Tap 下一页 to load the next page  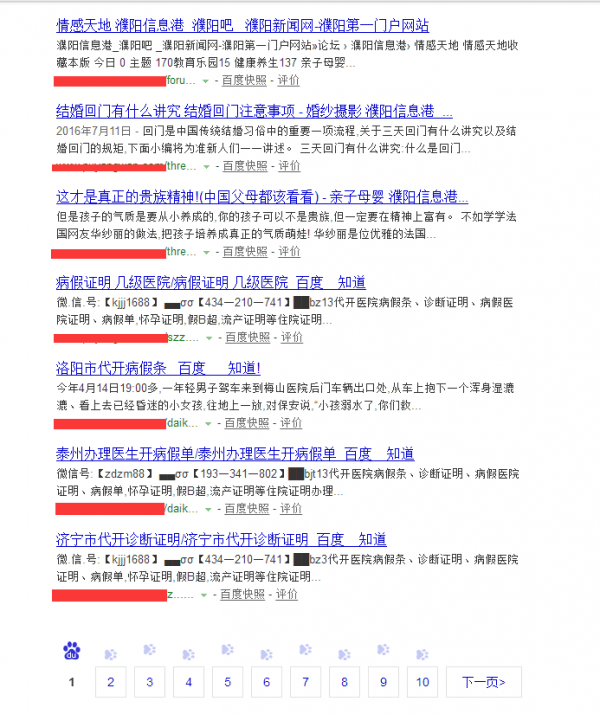(484, 682)
